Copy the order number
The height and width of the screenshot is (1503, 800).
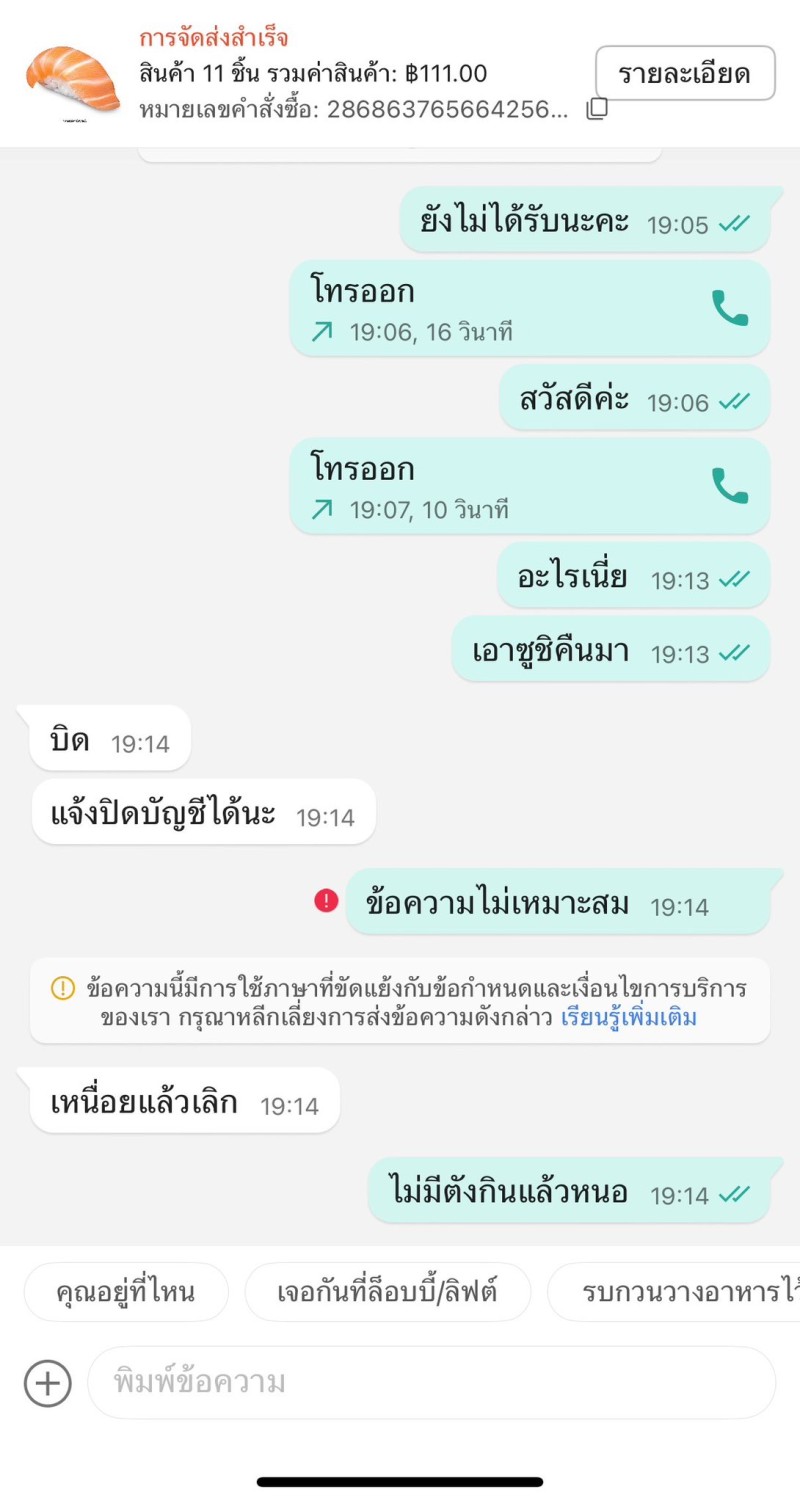(x=596, y=109)
